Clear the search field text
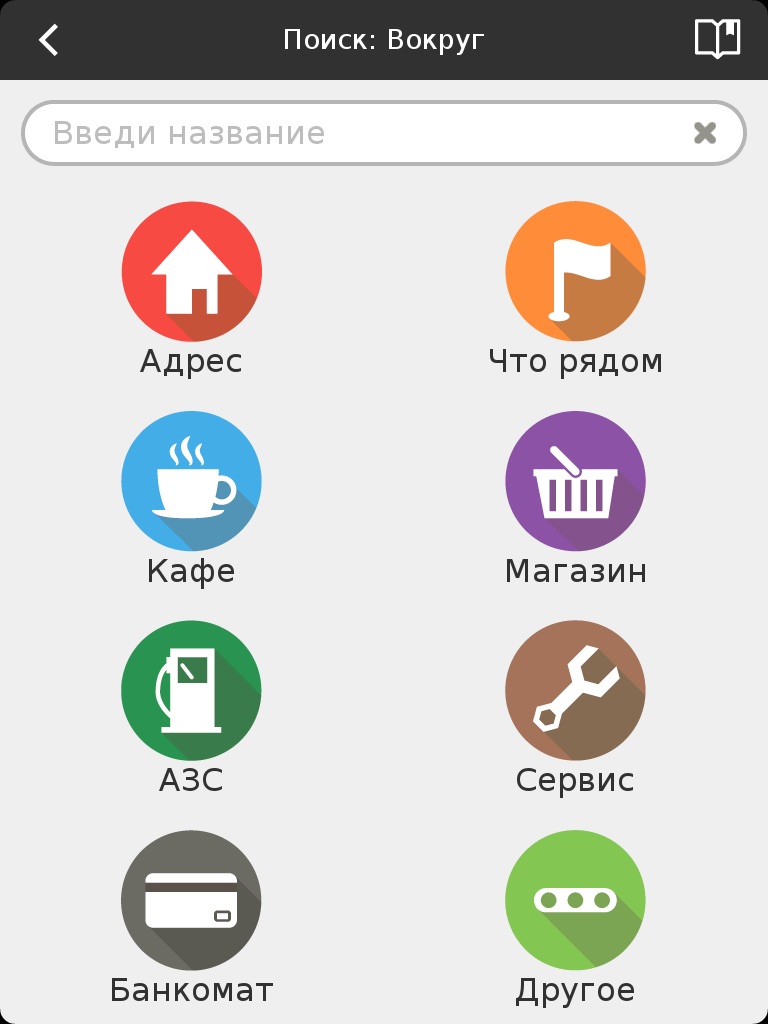 pyautogui.click(x=705, y=133)
